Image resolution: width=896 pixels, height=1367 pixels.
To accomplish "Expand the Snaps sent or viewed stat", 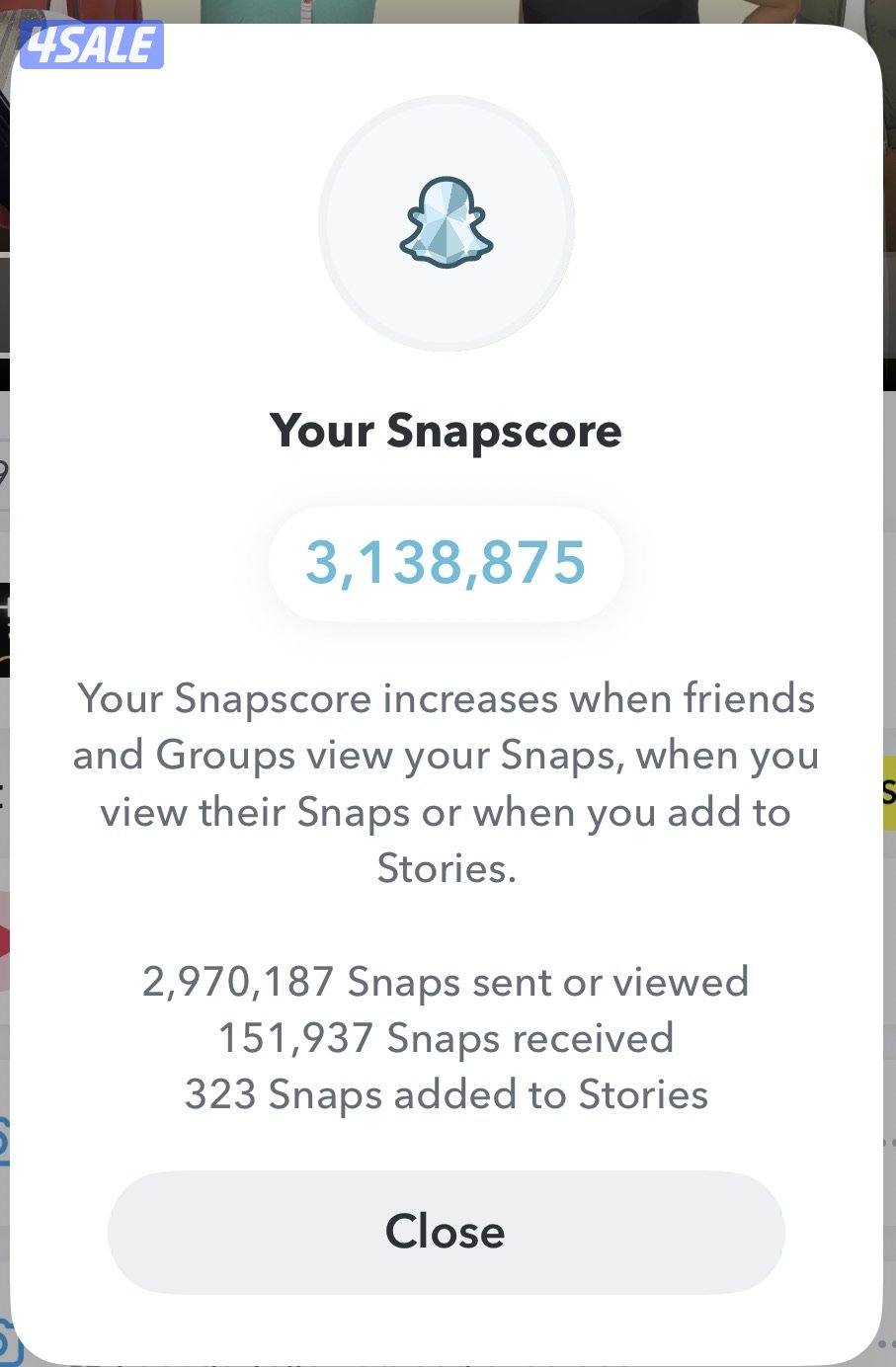I will (447, 982).
